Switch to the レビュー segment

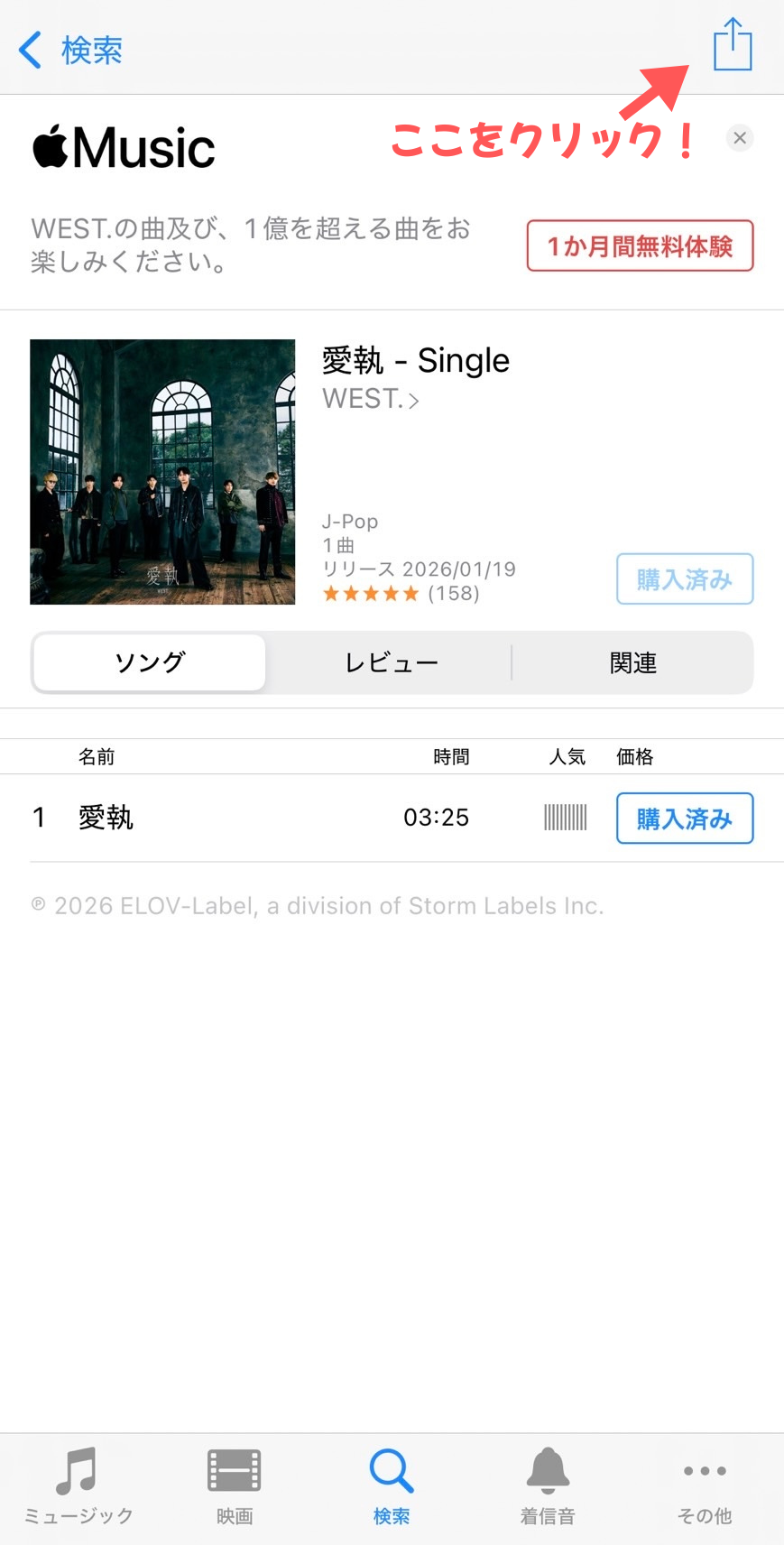[x=391, y=662]
